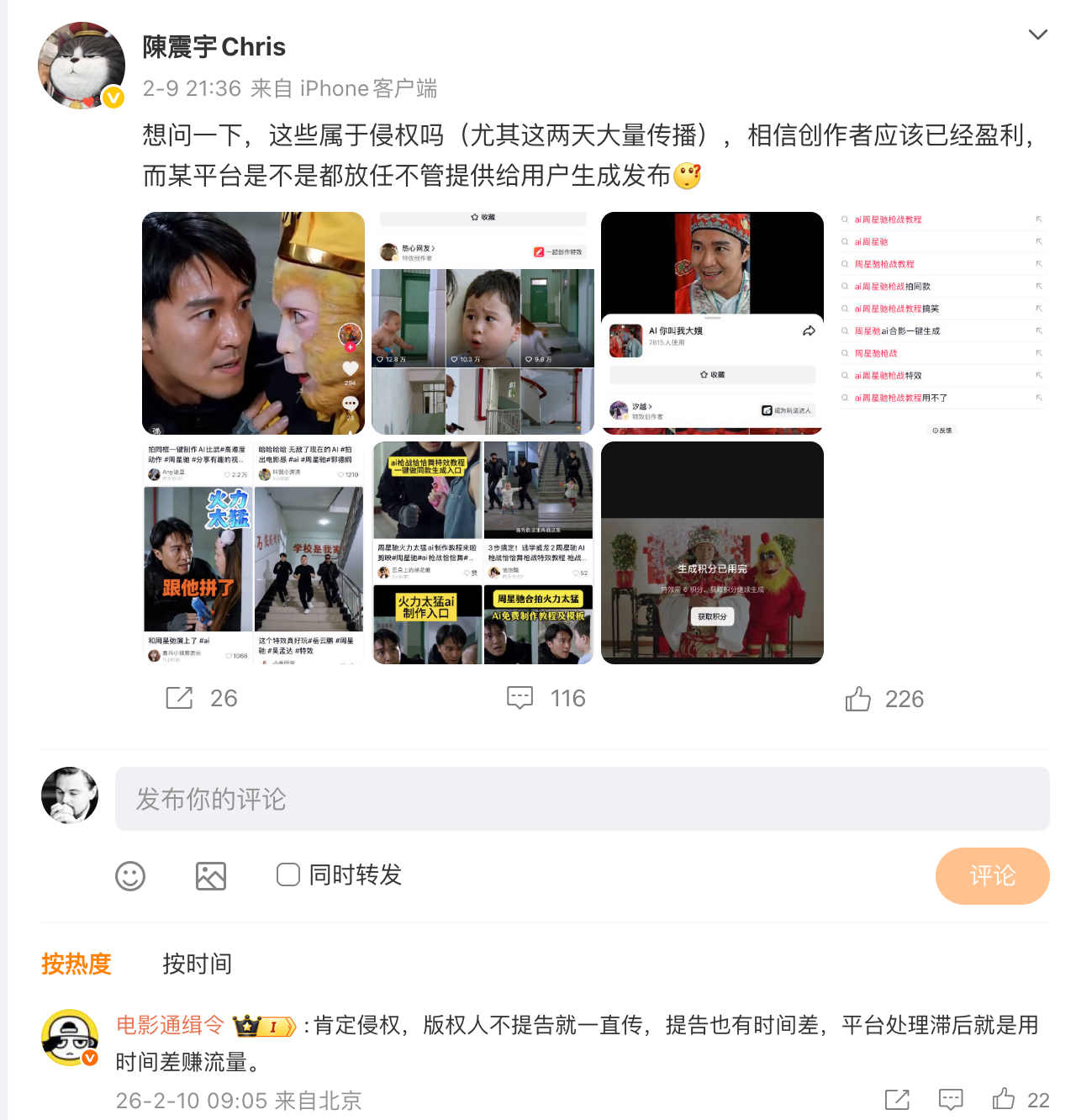
Task: Sort comments by 按热度
Action: click(x=76, y=964)
